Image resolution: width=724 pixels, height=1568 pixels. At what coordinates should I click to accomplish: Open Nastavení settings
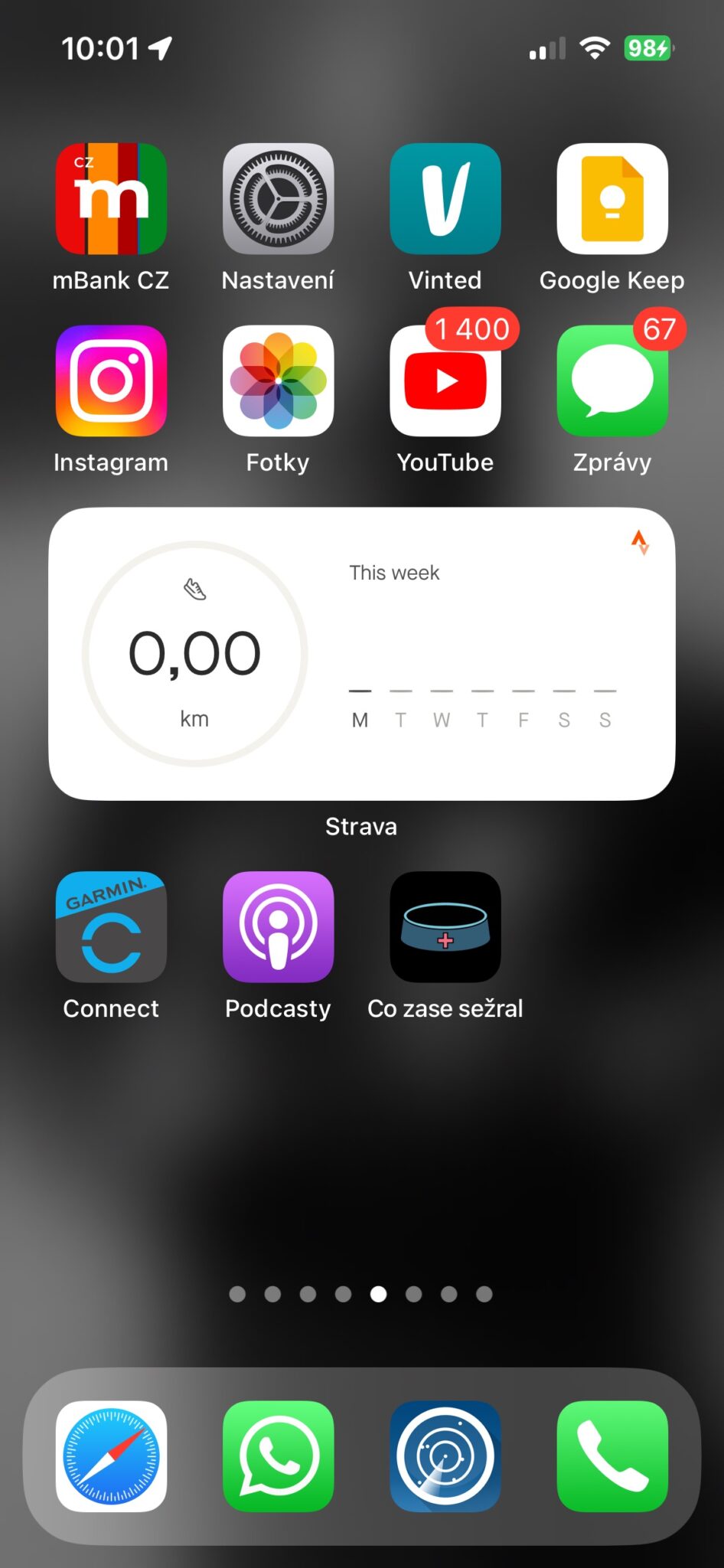[278, 199]
